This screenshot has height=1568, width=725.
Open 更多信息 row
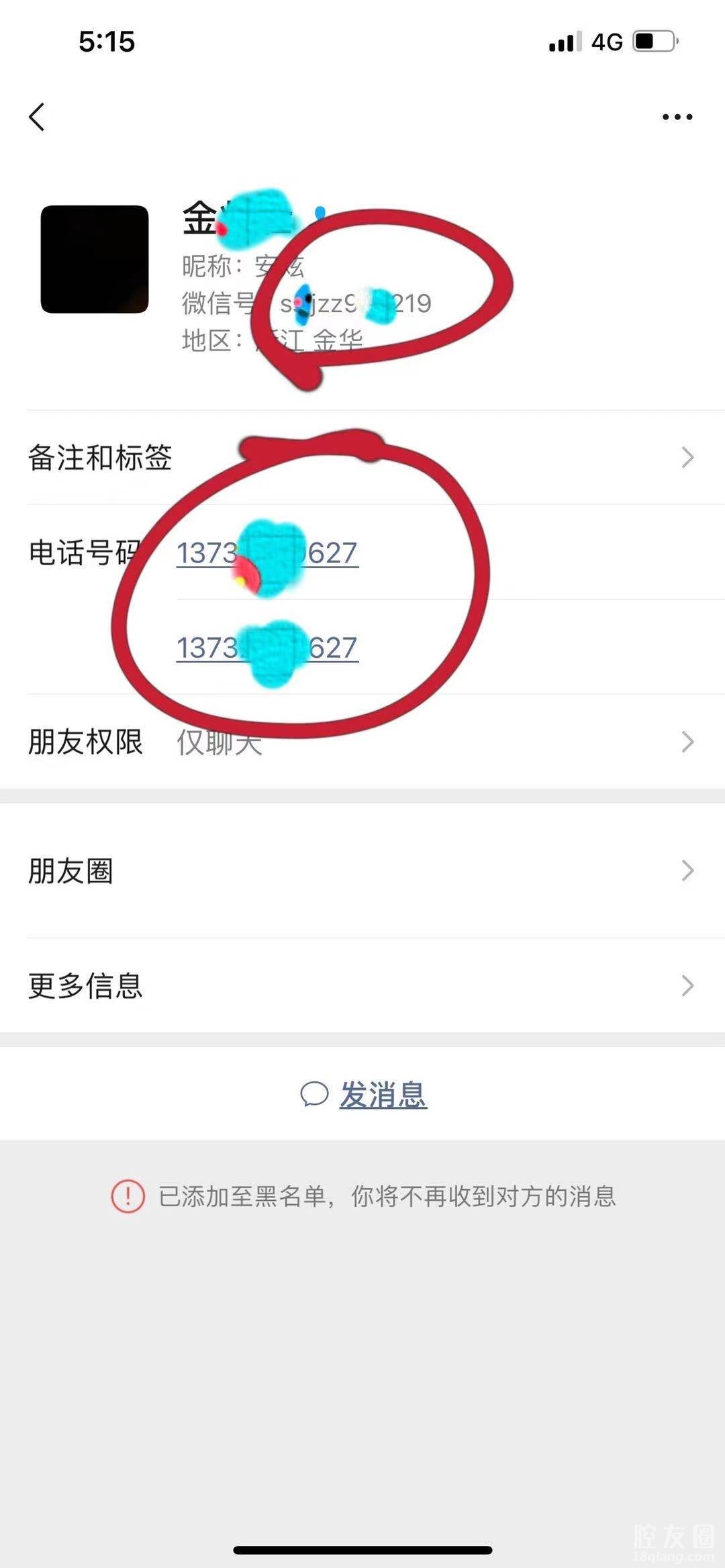click(362, 985)
